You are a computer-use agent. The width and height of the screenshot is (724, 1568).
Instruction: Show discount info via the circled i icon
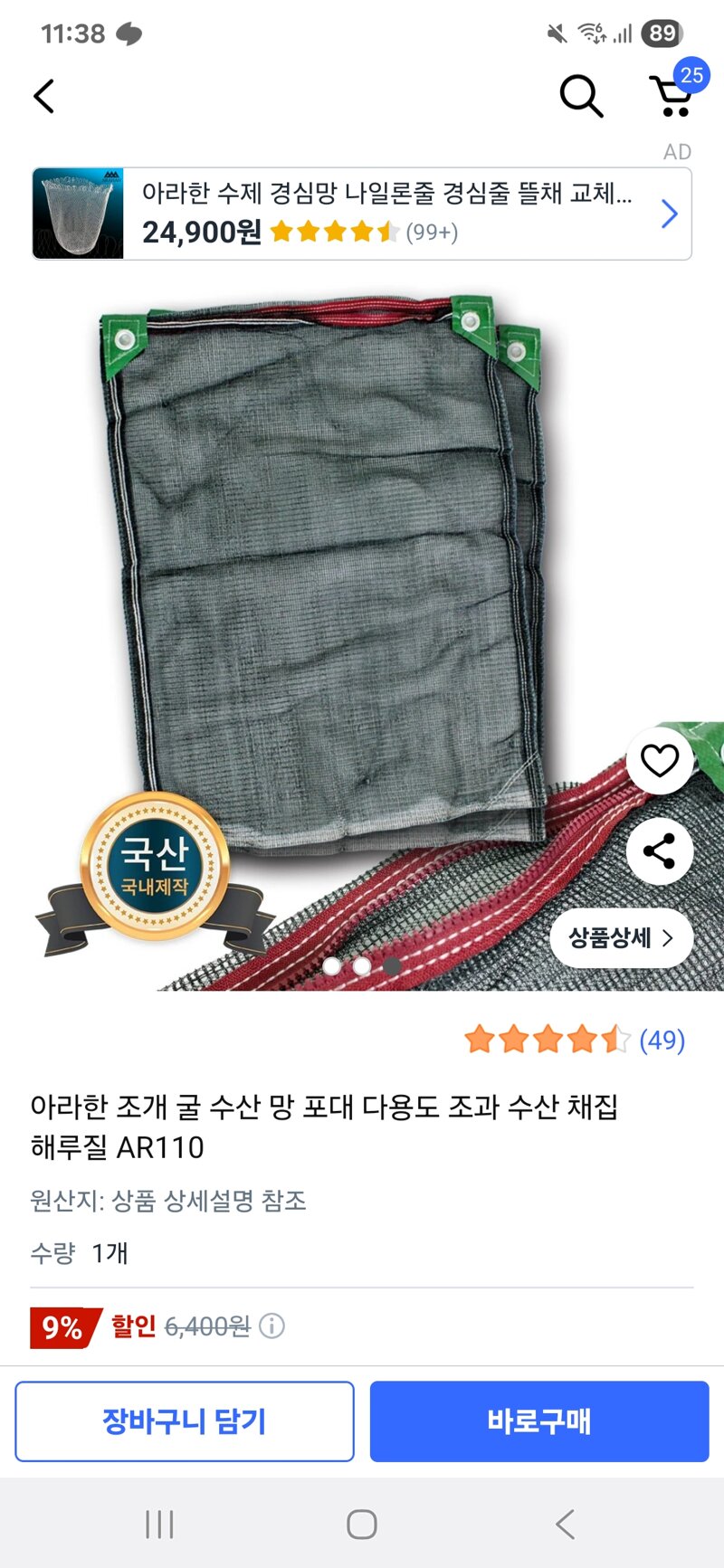coord(271,1326)
